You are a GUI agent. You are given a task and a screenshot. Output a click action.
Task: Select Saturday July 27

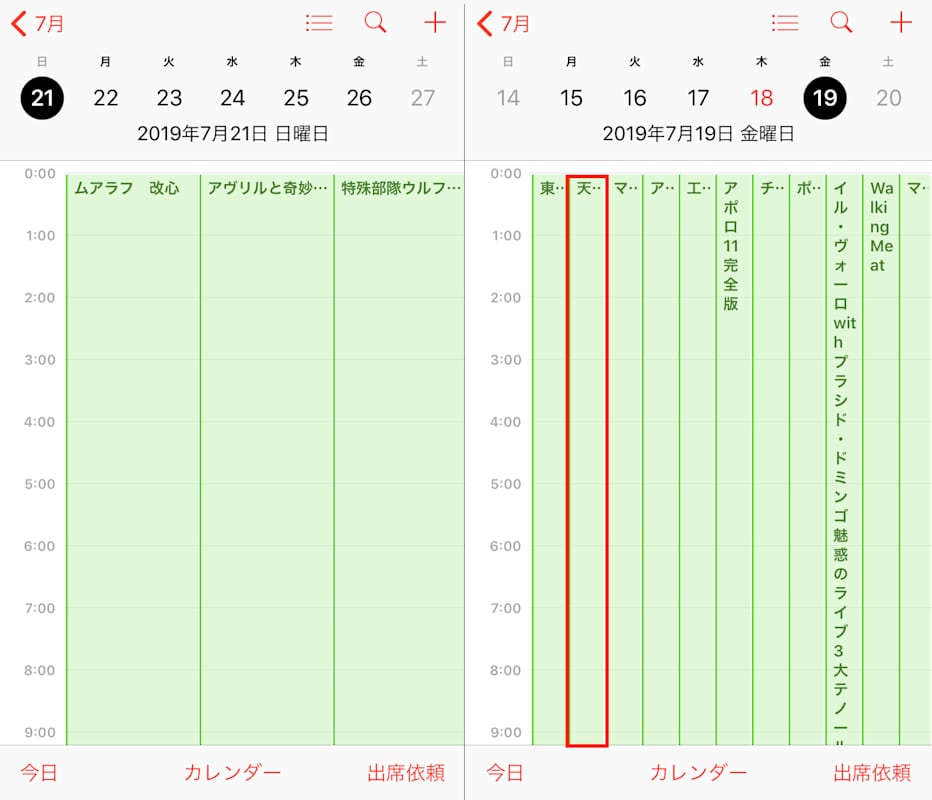point(423,97)
